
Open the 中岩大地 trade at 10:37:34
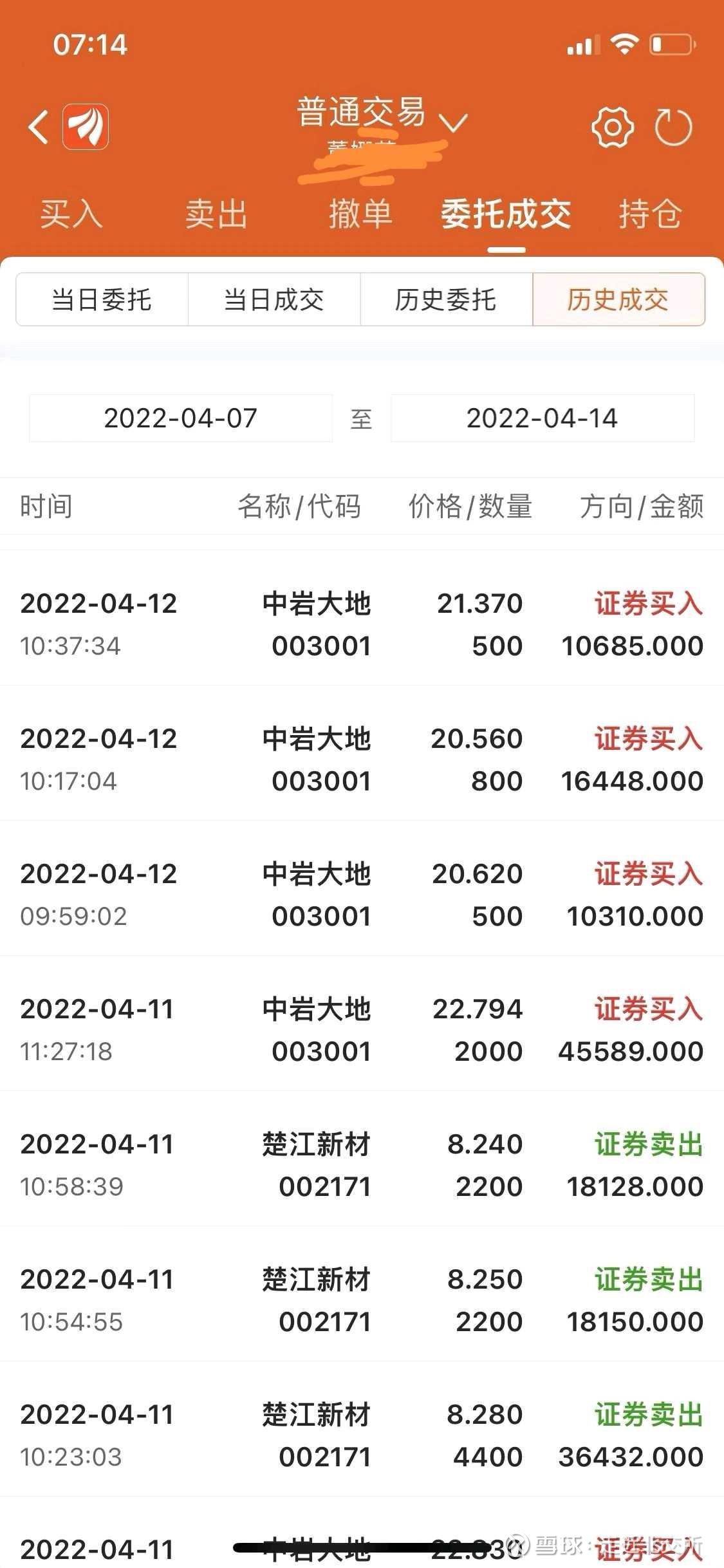(x=362, y=624)
